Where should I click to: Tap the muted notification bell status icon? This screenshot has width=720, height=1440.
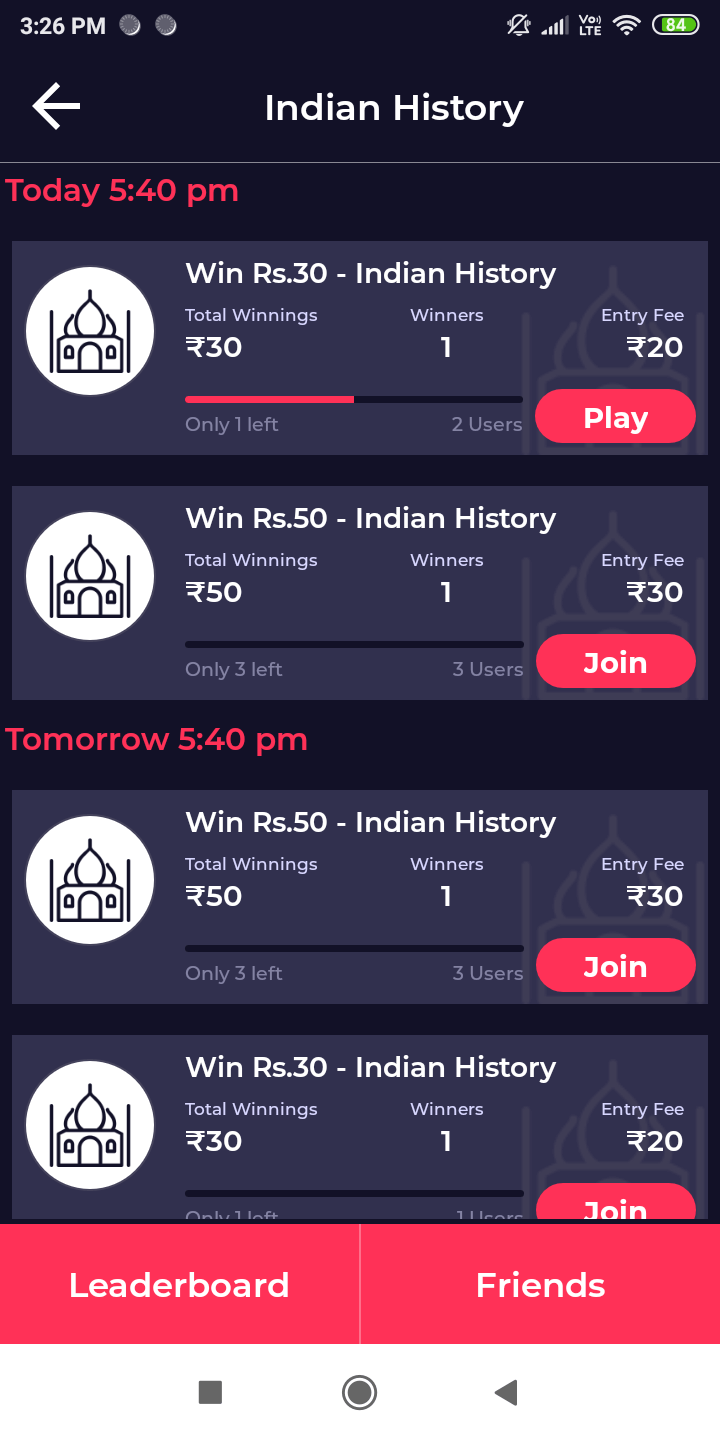point(517,26)
